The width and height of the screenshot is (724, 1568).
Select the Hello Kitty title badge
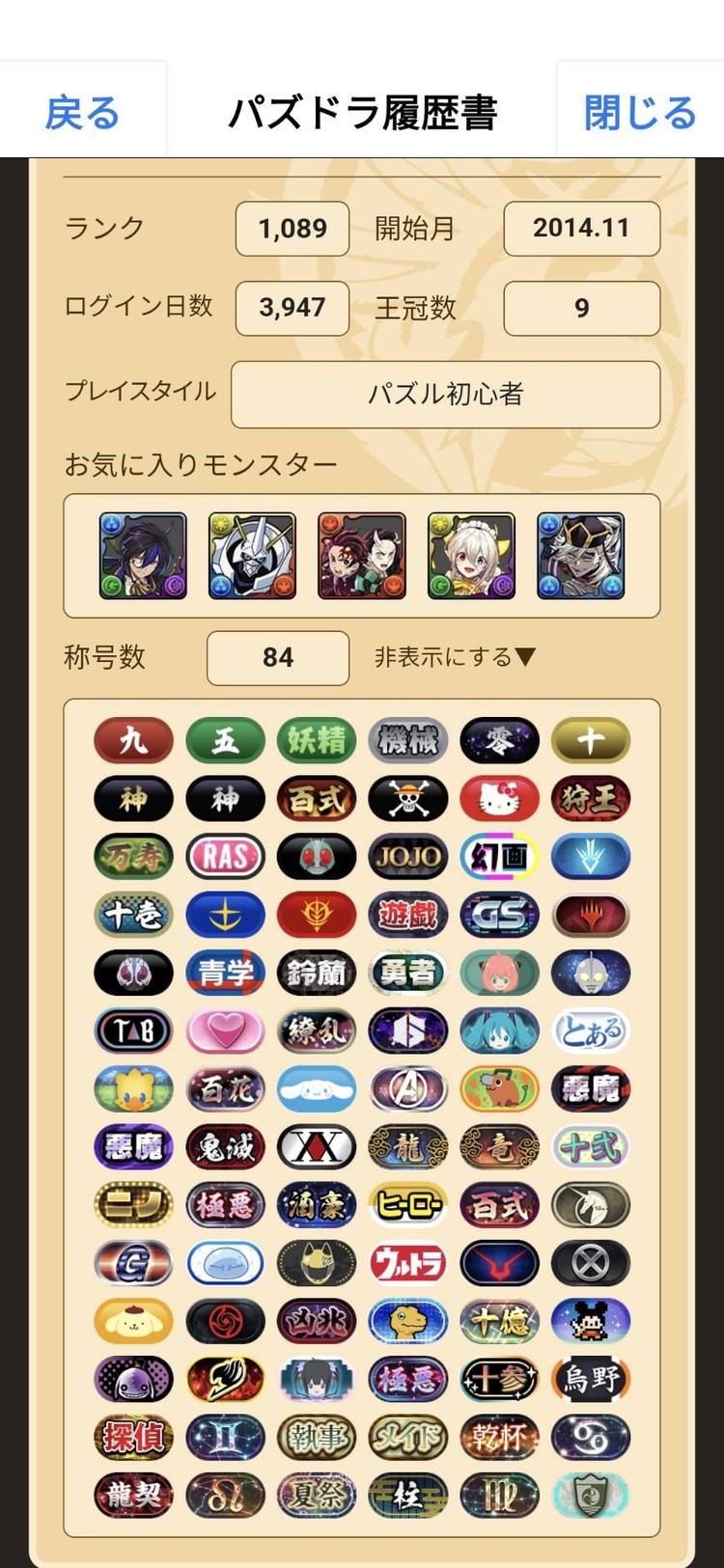[x=500, y=799]
